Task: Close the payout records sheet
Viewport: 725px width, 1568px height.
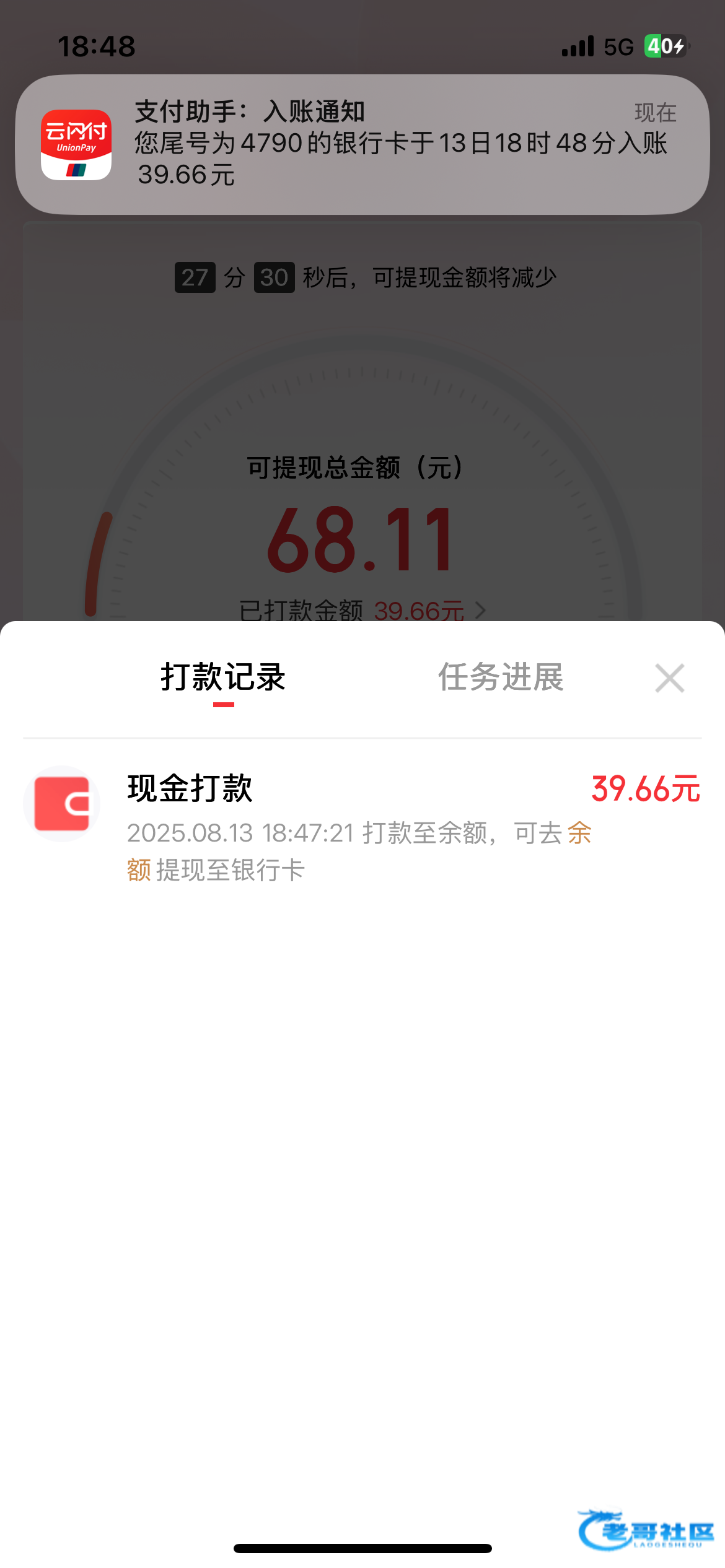Action: (x=670, y=678)
